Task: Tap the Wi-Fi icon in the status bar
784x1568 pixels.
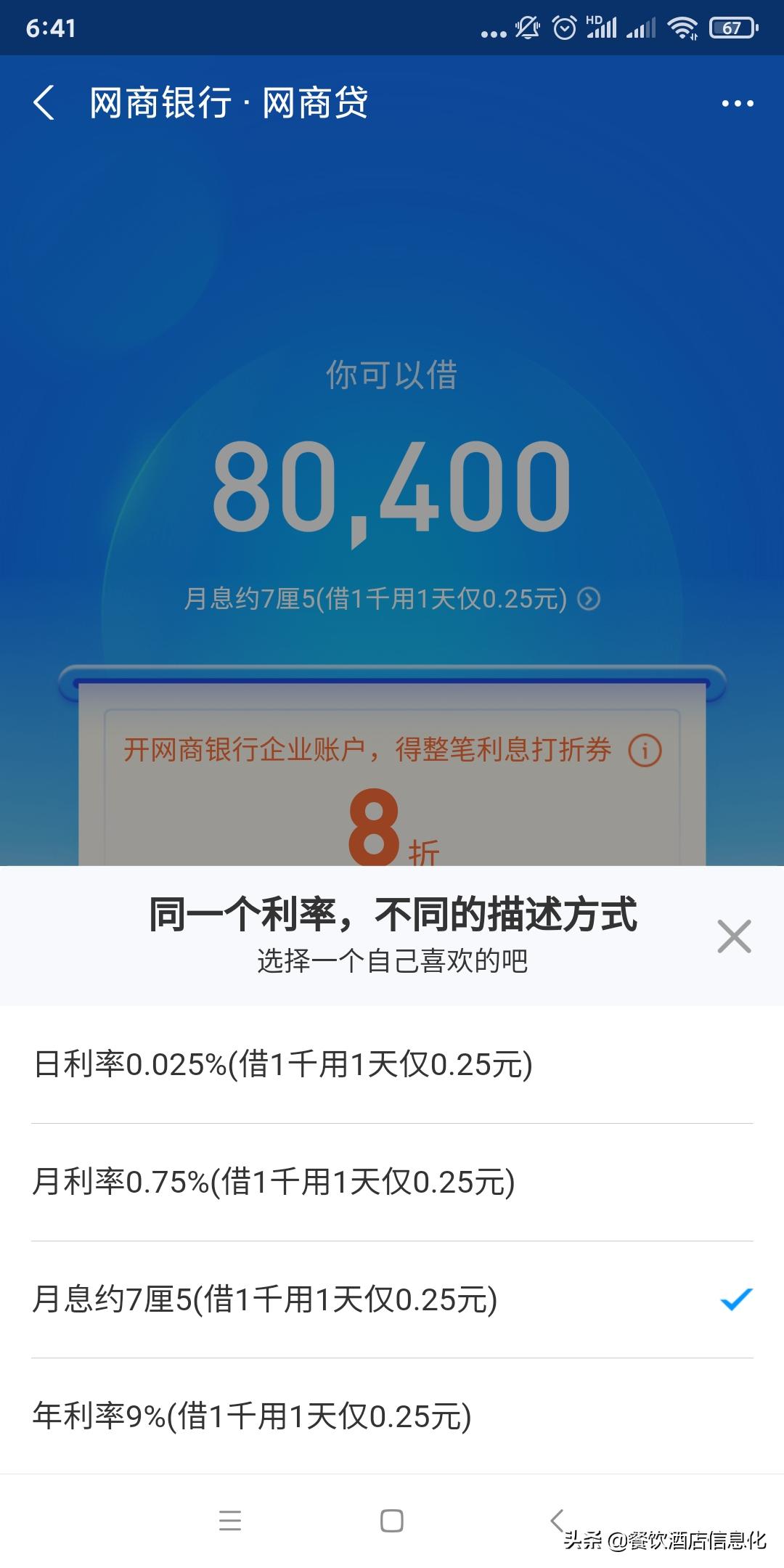Action: (x=683, y=27)
